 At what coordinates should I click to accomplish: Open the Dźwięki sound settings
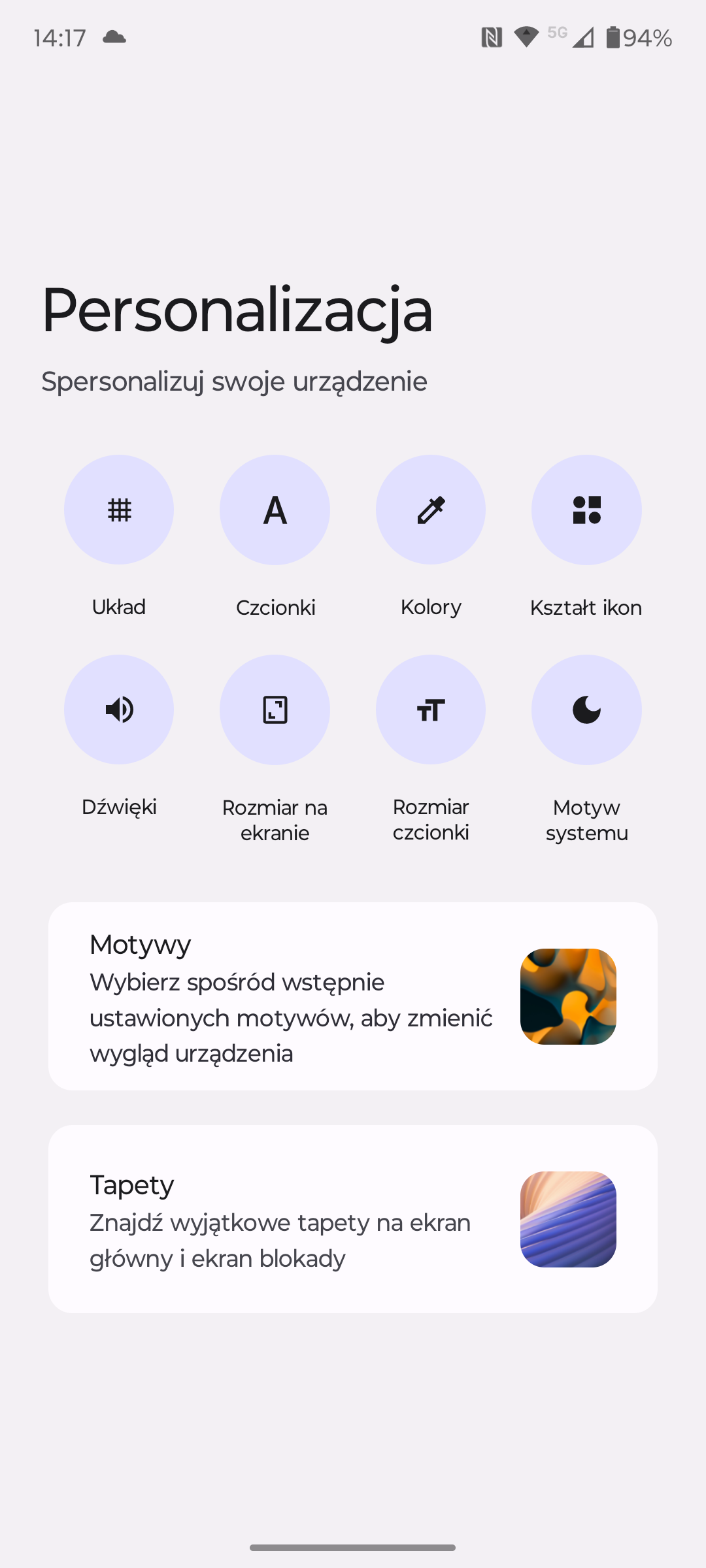119,710
